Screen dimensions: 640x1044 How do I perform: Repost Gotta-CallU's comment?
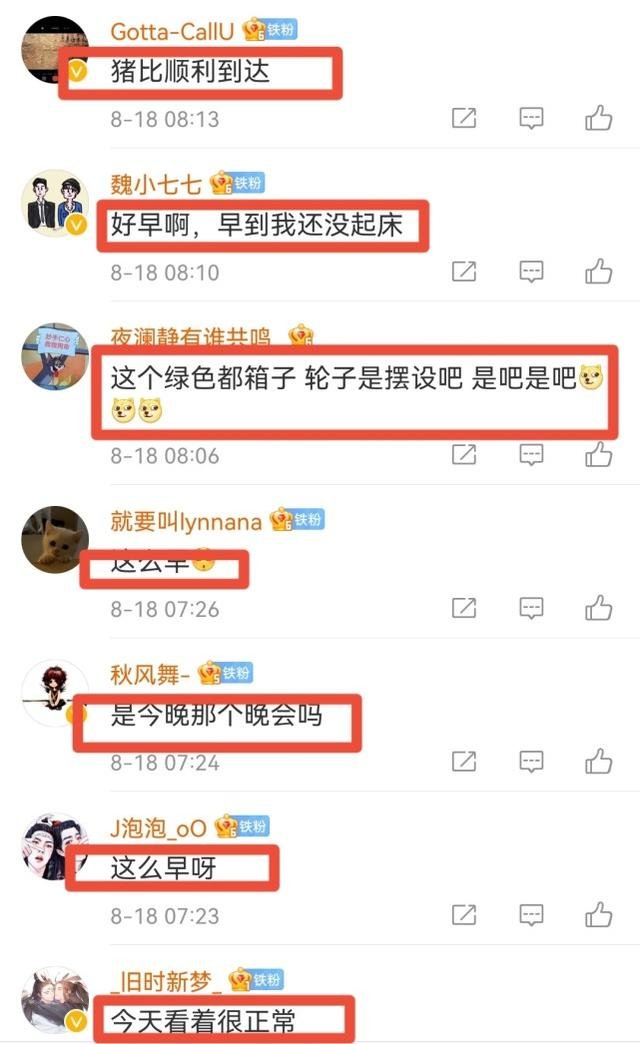(464, 118)
